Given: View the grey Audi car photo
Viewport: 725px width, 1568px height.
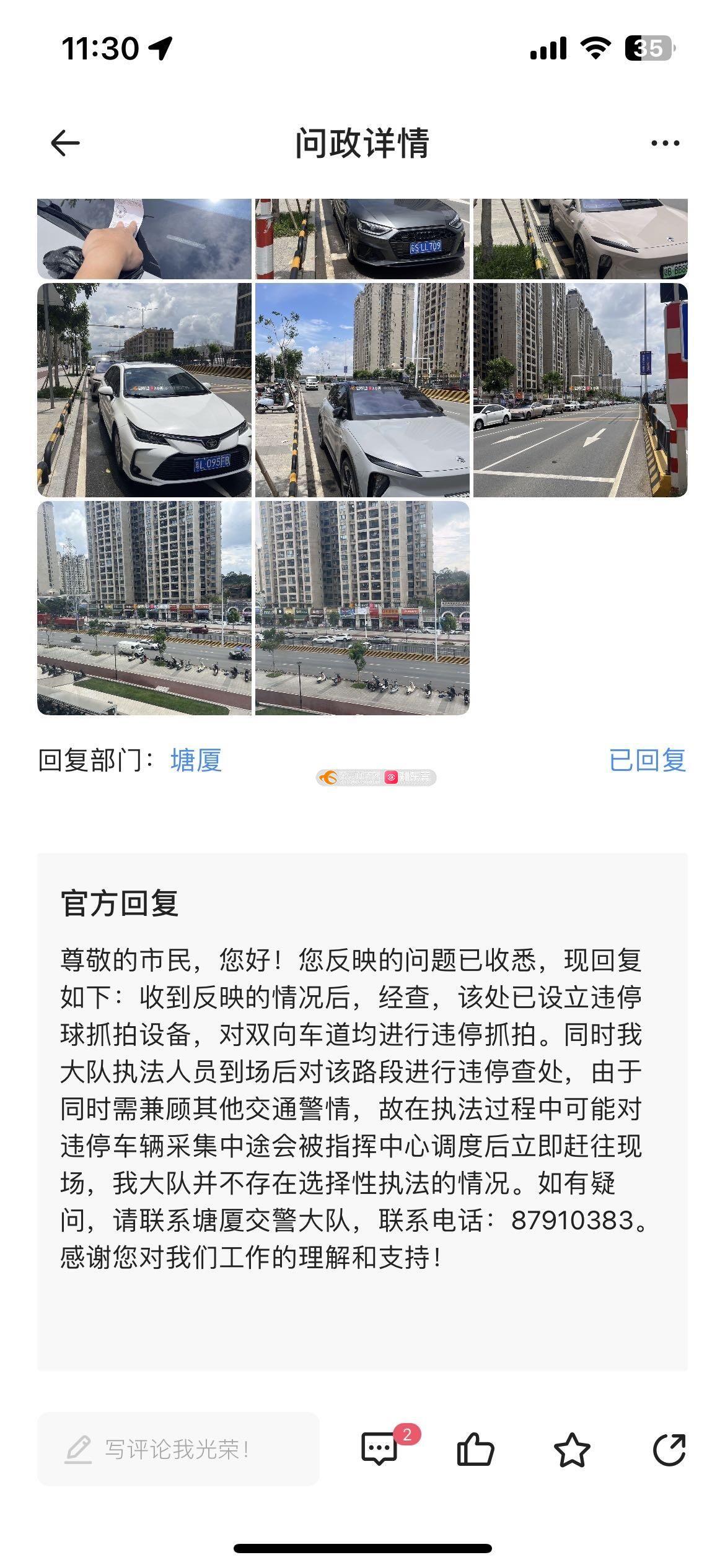Looking at the screenshot, I should coord(362,238).
